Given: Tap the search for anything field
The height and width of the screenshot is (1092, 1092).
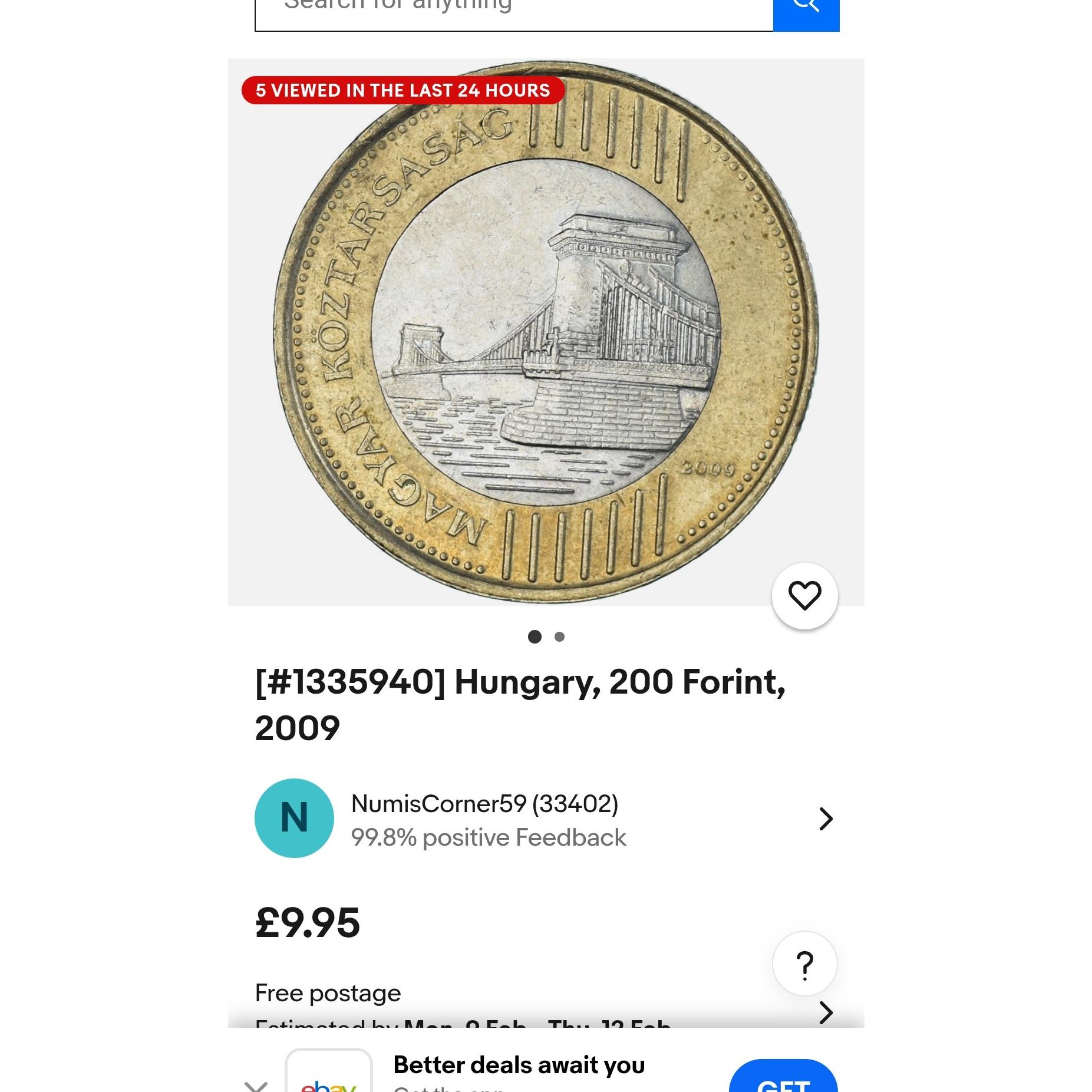Looking at the screenshot, I should (513, 12).
